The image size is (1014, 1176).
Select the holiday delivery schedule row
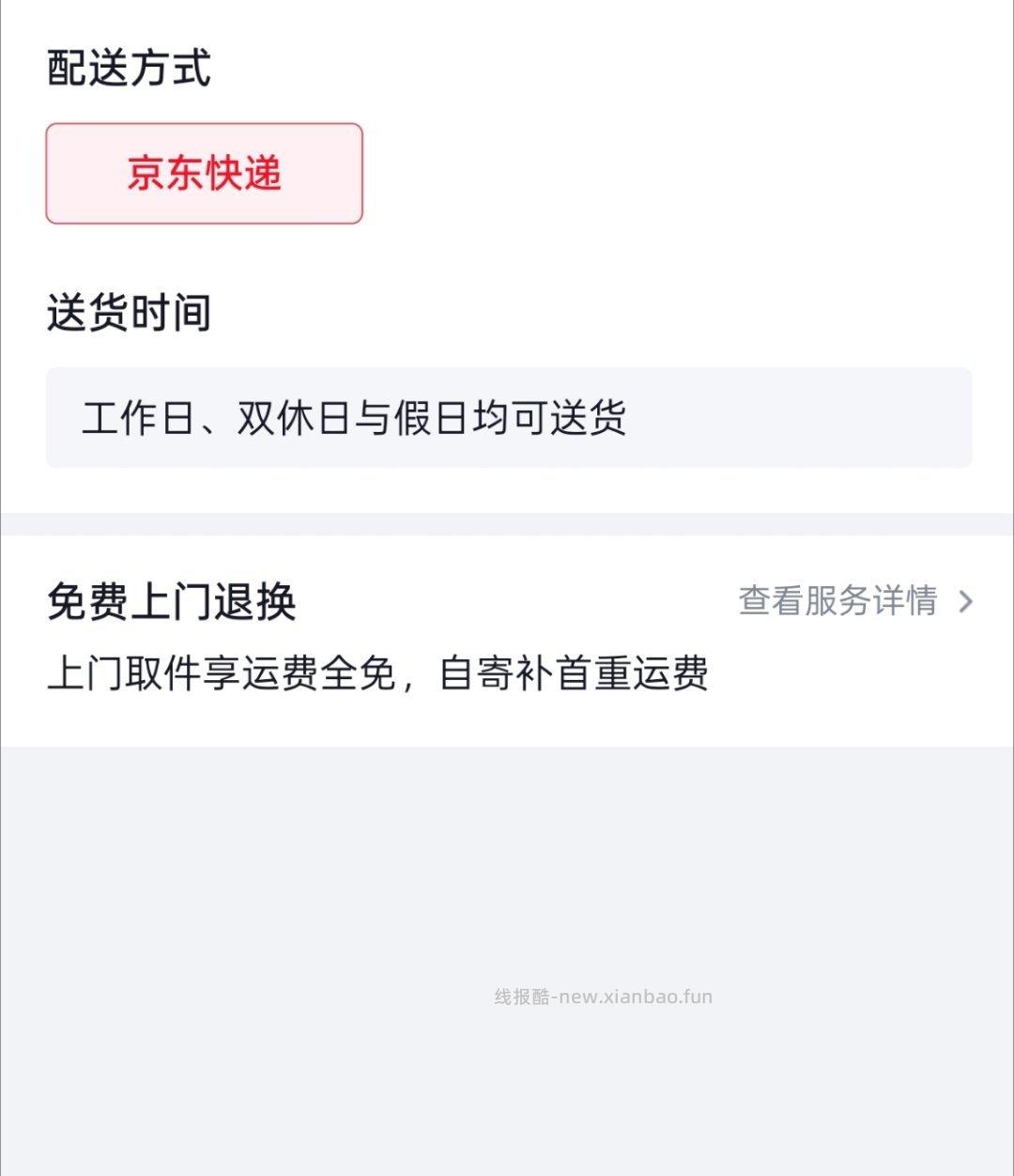click(x=357, y=416)
